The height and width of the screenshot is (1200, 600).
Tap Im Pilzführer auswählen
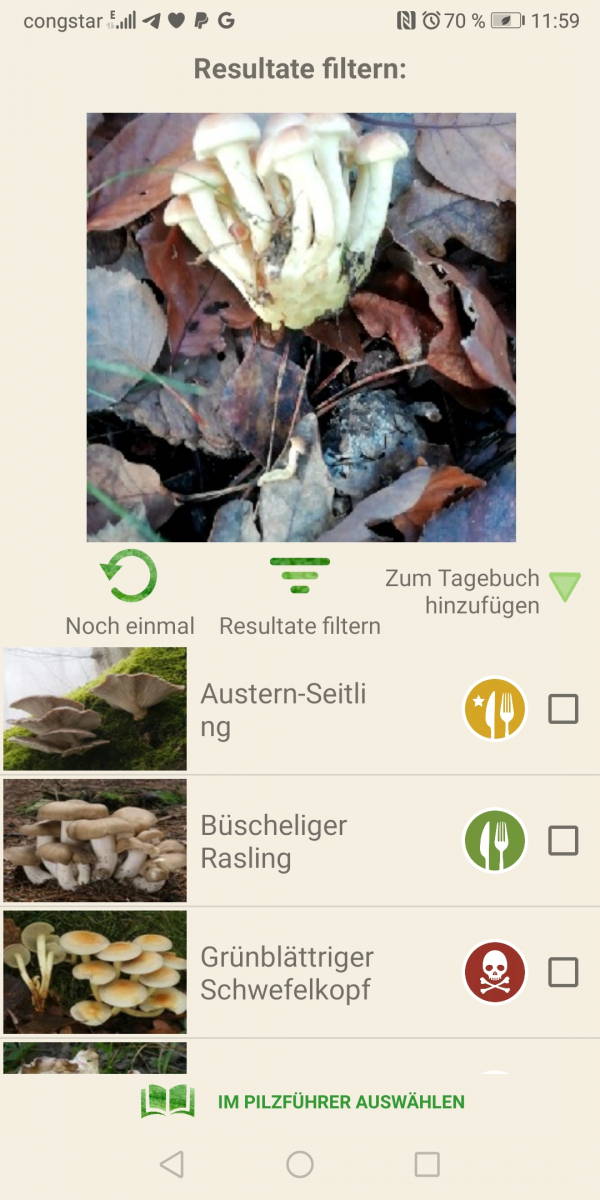point(303,1102)
